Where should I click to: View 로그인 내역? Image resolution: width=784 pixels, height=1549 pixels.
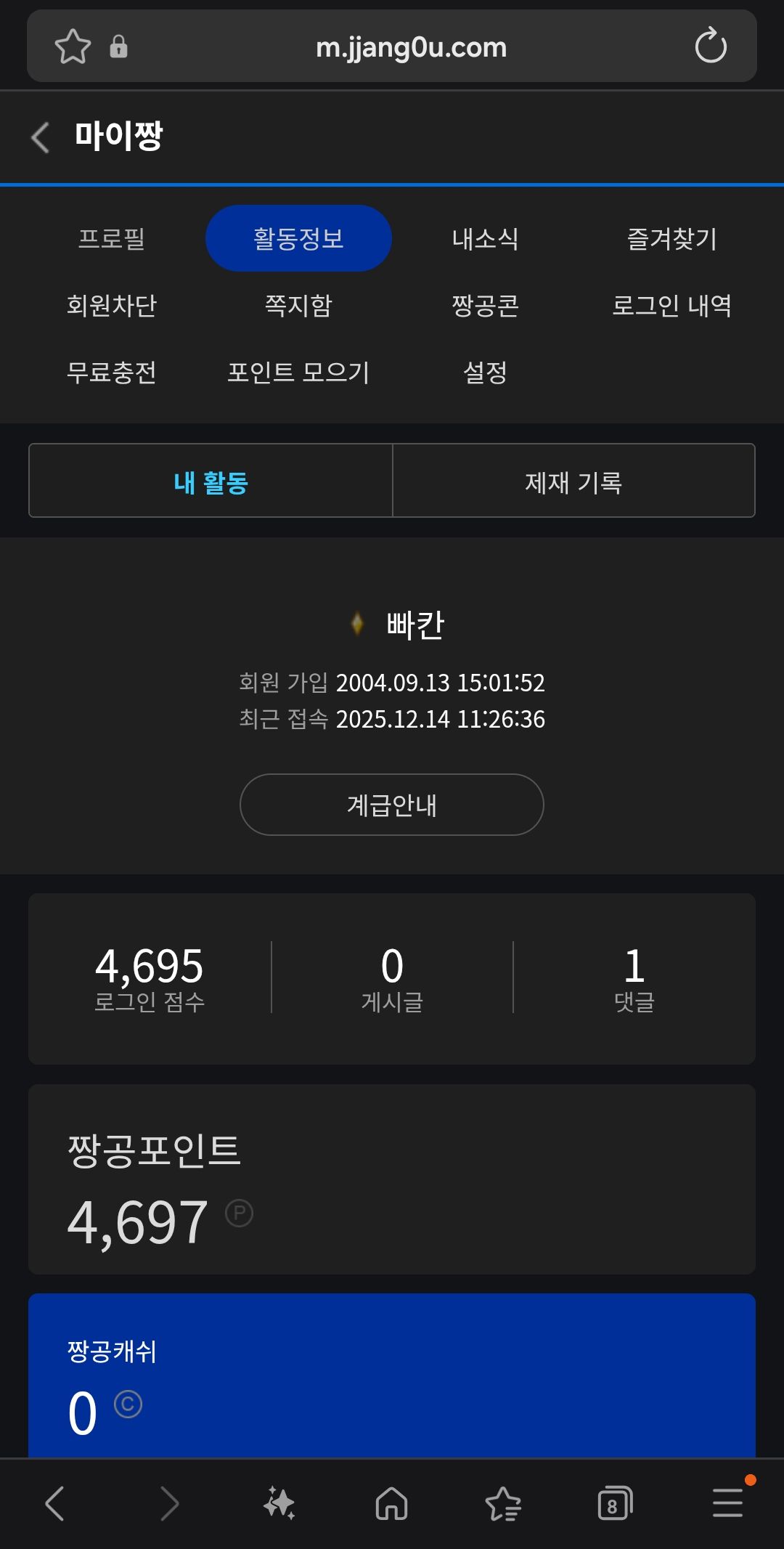coord(671,305)
